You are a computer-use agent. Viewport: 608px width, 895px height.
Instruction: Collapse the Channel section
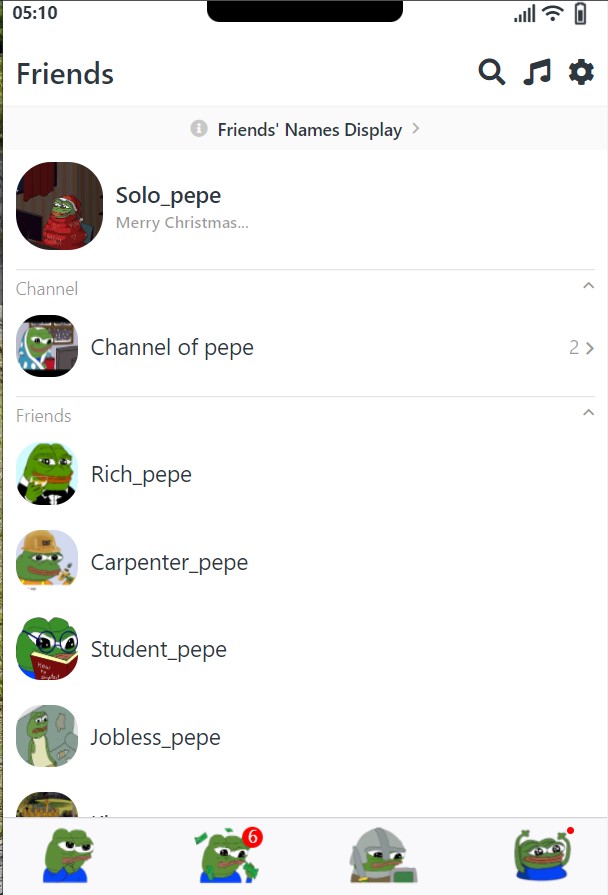588,286
